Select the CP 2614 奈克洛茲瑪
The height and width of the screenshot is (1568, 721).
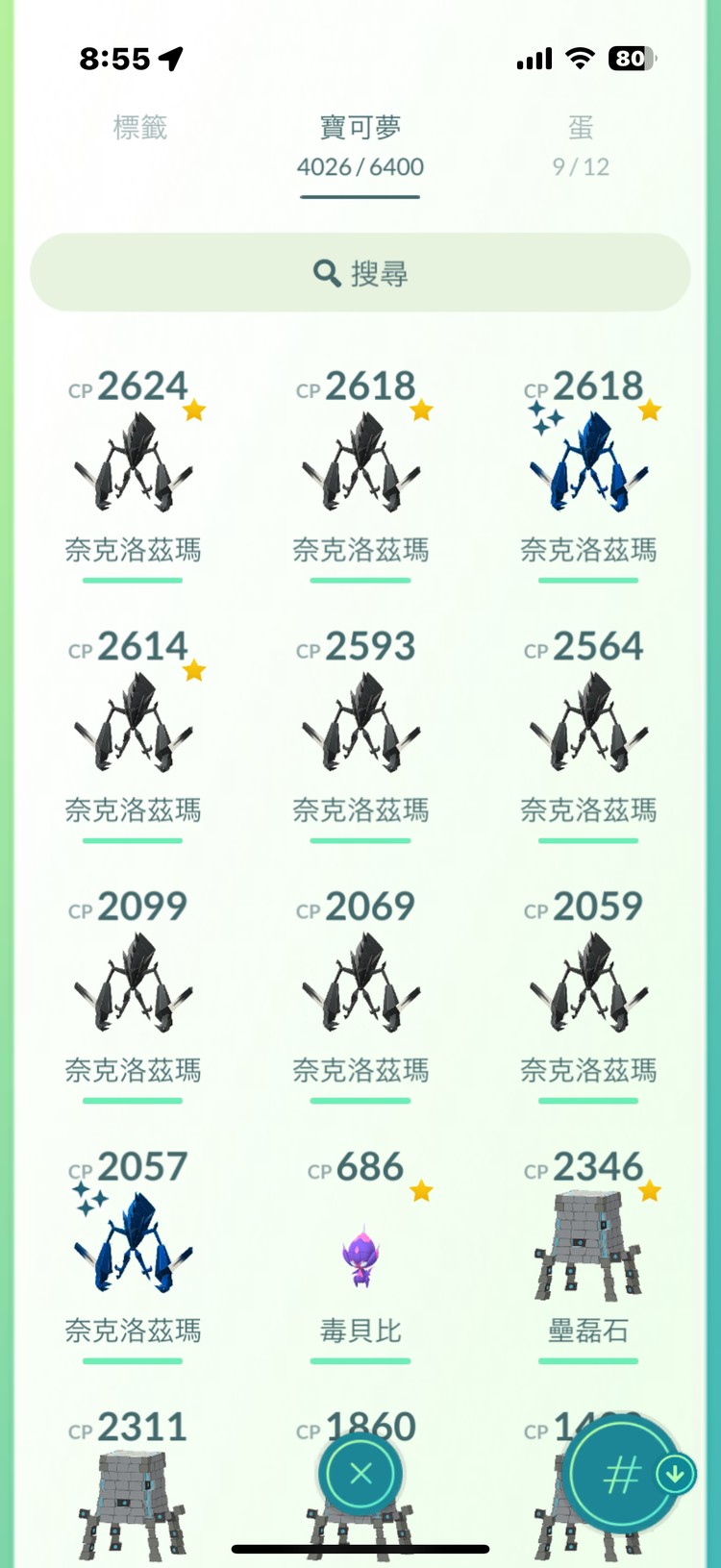[133, 723]
